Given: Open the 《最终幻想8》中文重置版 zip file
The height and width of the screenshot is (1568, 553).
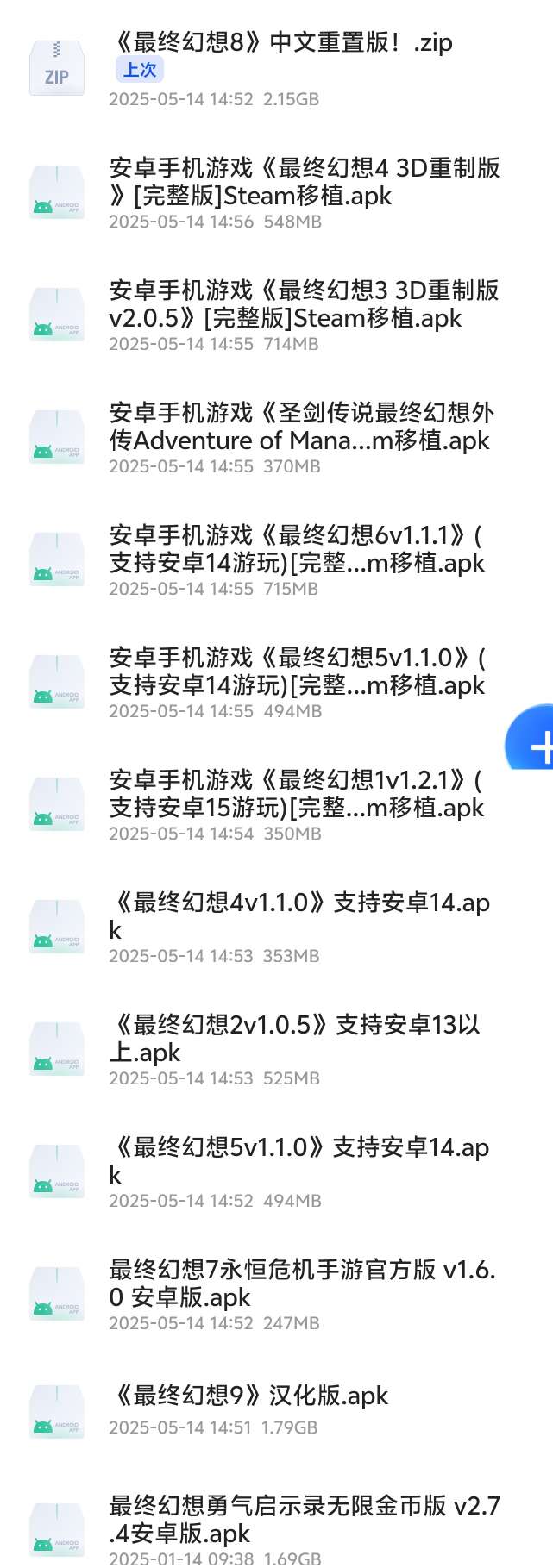Looking at the screenshot, I should pyautogui.click(x=276, y=69).
